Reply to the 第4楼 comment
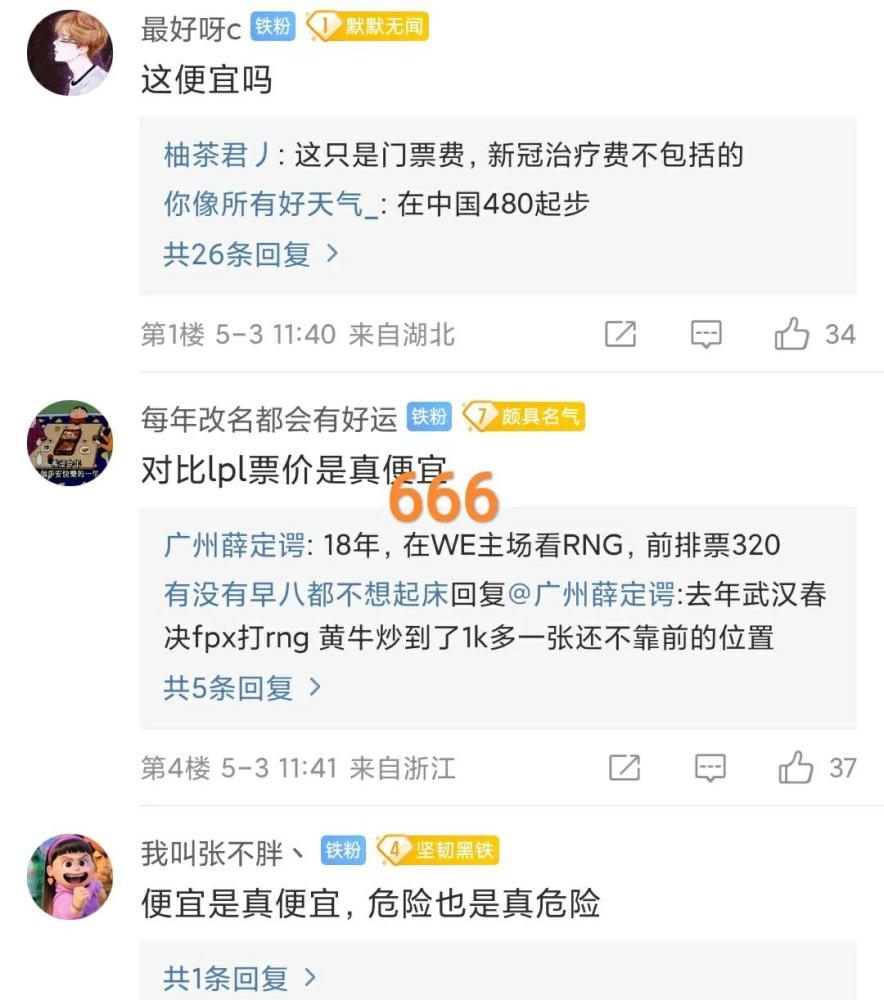The image size is (884, 1000). click(710, 768)
